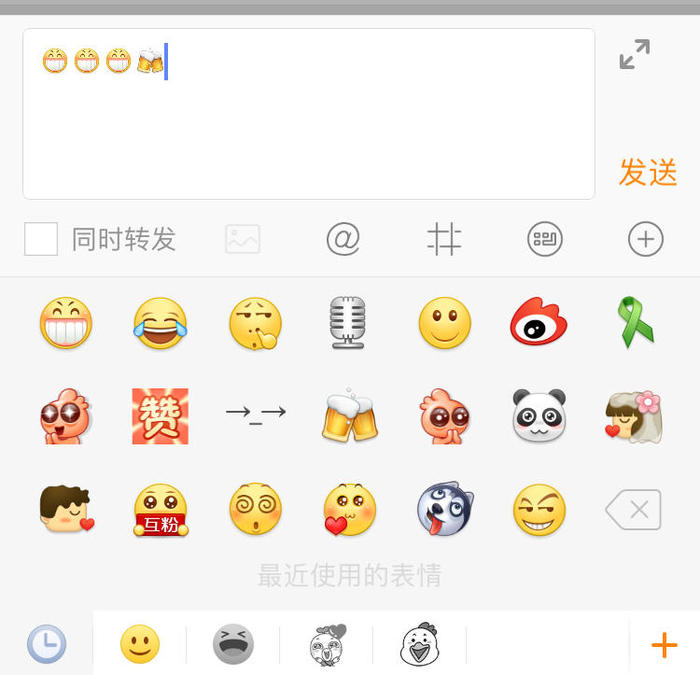Tap the 发送 send button

648,172
